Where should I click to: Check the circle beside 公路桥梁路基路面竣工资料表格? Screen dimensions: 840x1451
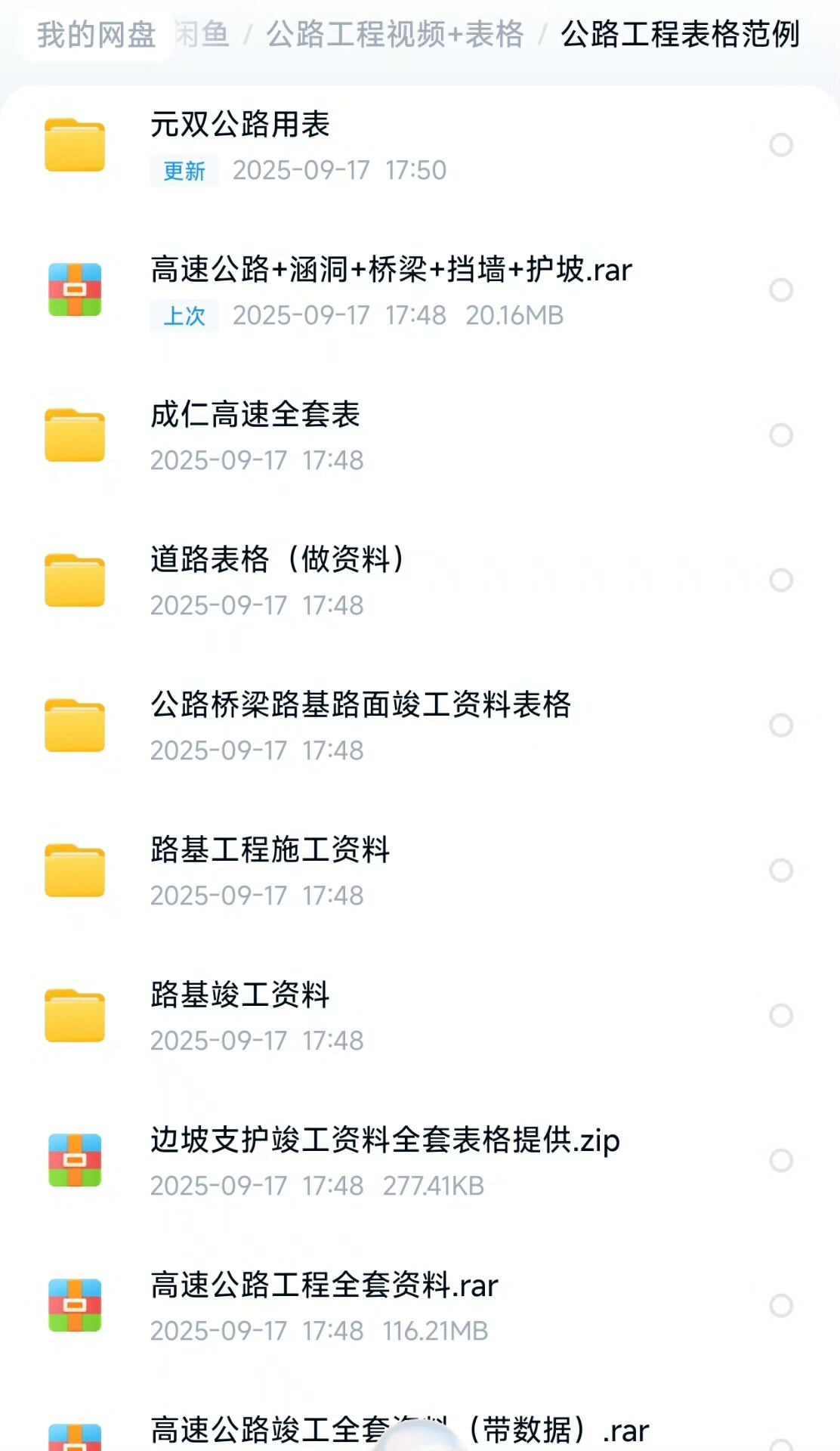click(x=781, y=725)
